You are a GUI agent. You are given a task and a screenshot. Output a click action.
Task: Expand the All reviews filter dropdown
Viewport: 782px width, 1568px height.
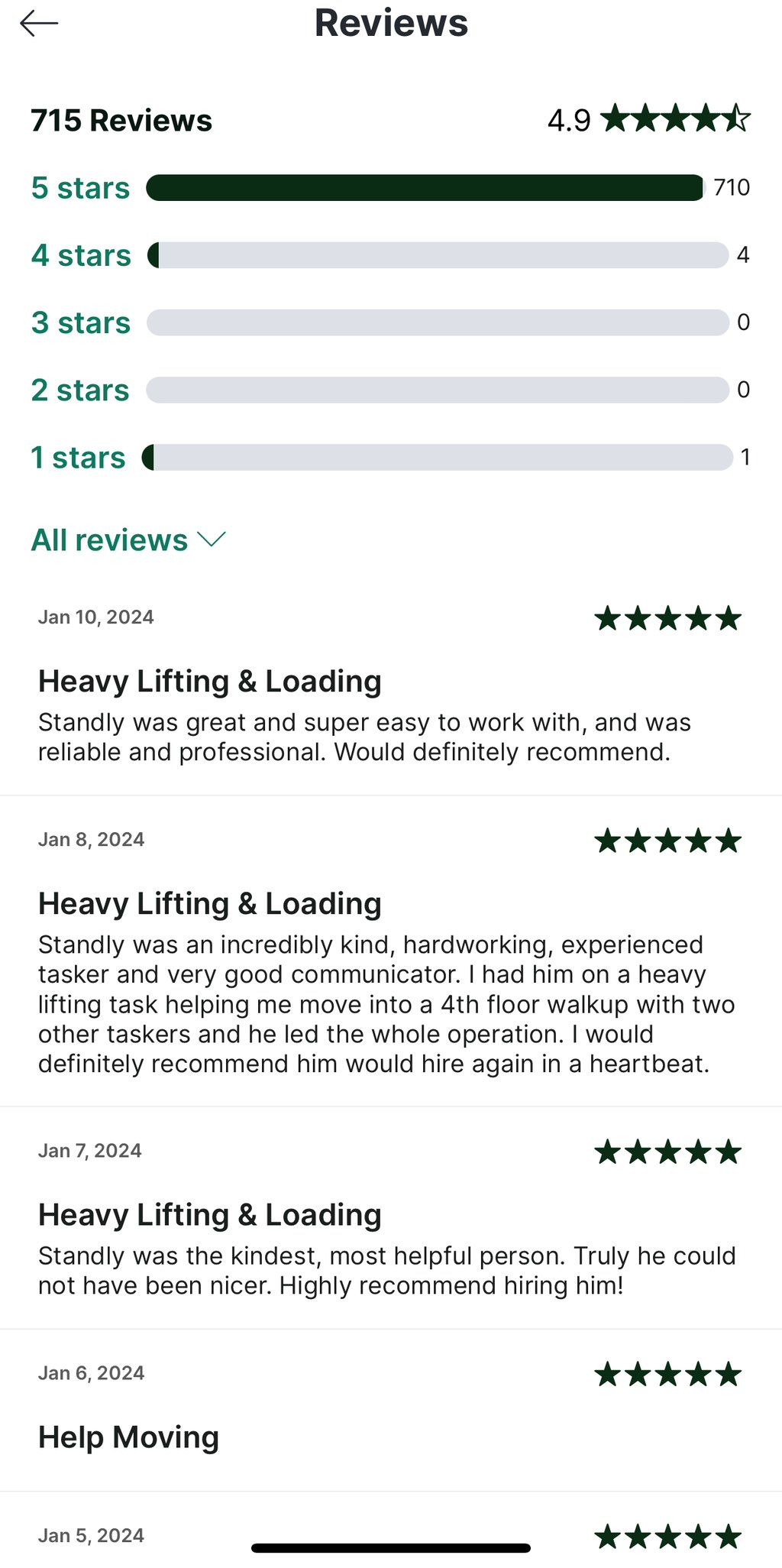(128, 540)
